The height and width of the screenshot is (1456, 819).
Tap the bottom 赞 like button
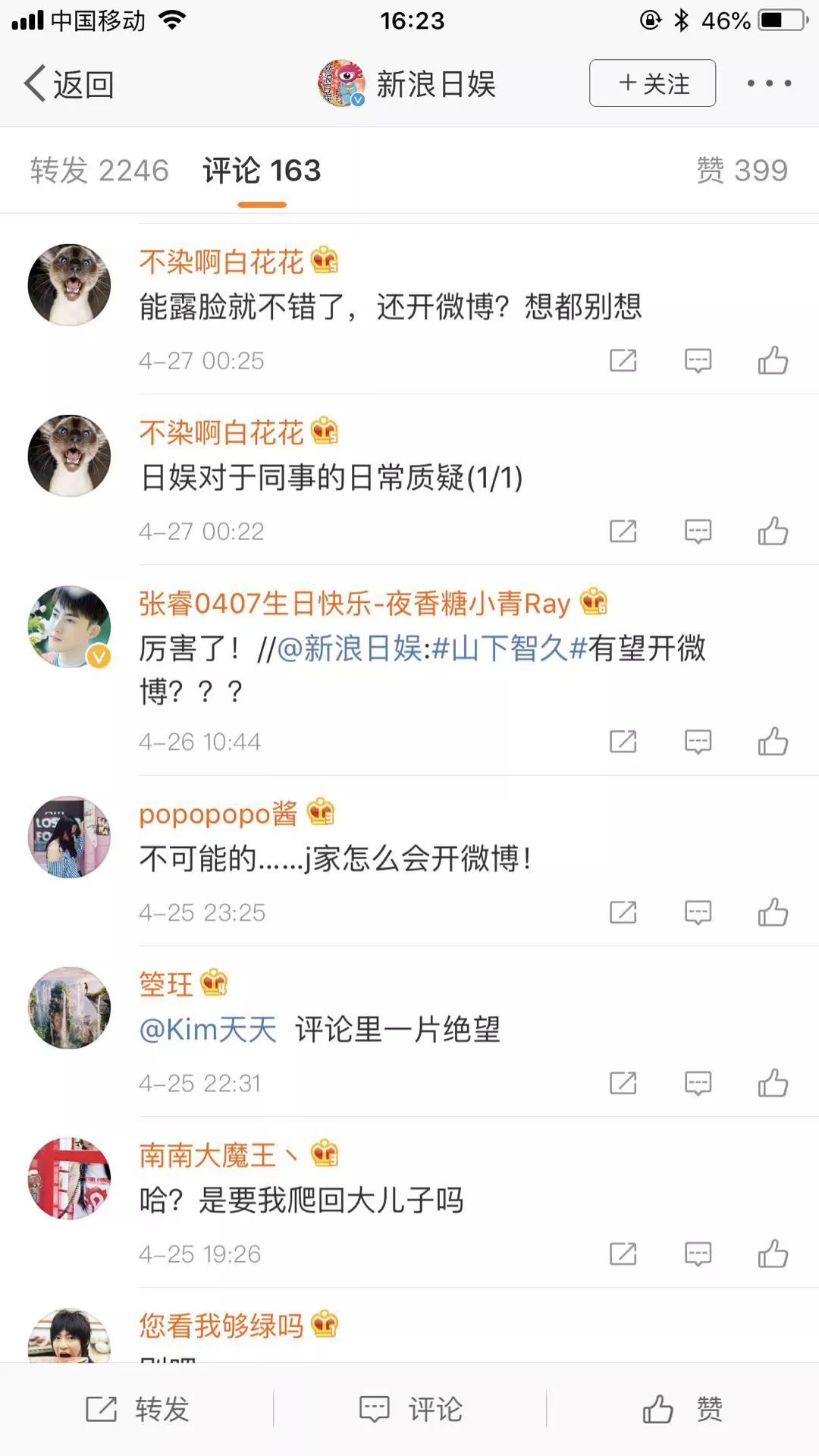pos(682,1409)
